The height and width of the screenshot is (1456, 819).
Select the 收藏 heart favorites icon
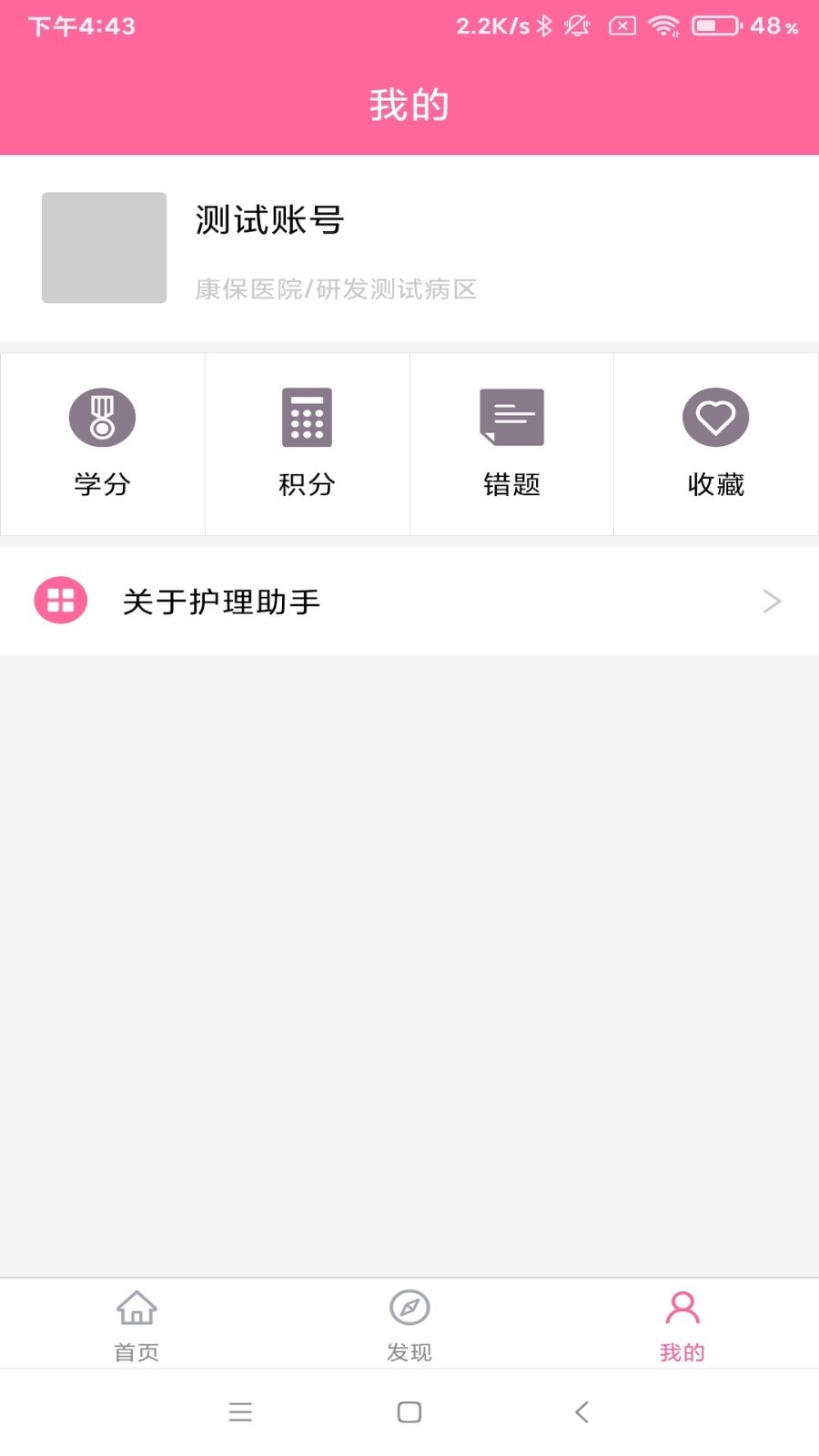tap(716, 417)
